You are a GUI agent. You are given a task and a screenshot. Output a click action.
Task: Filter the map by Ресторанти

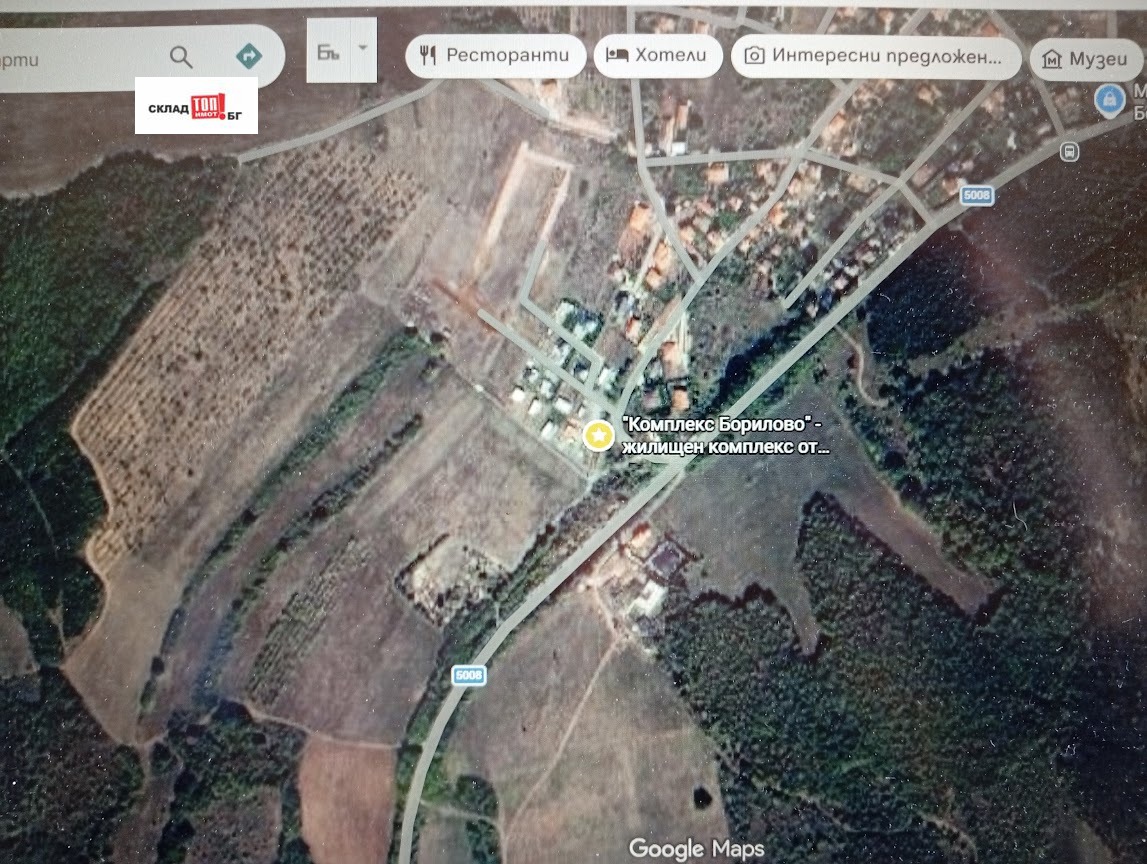tap(495, 56)
